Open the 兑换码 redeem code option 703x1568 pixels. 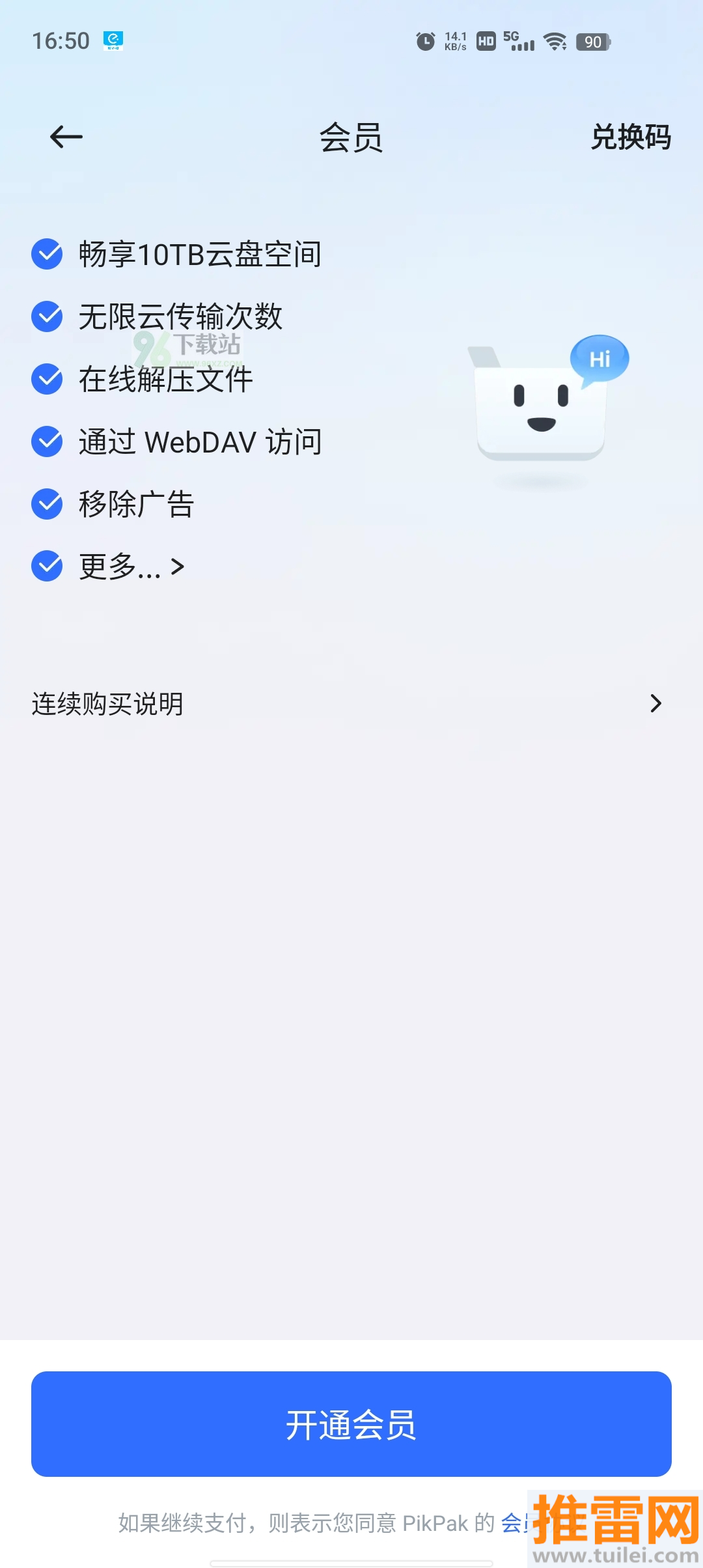pos(630,137)
